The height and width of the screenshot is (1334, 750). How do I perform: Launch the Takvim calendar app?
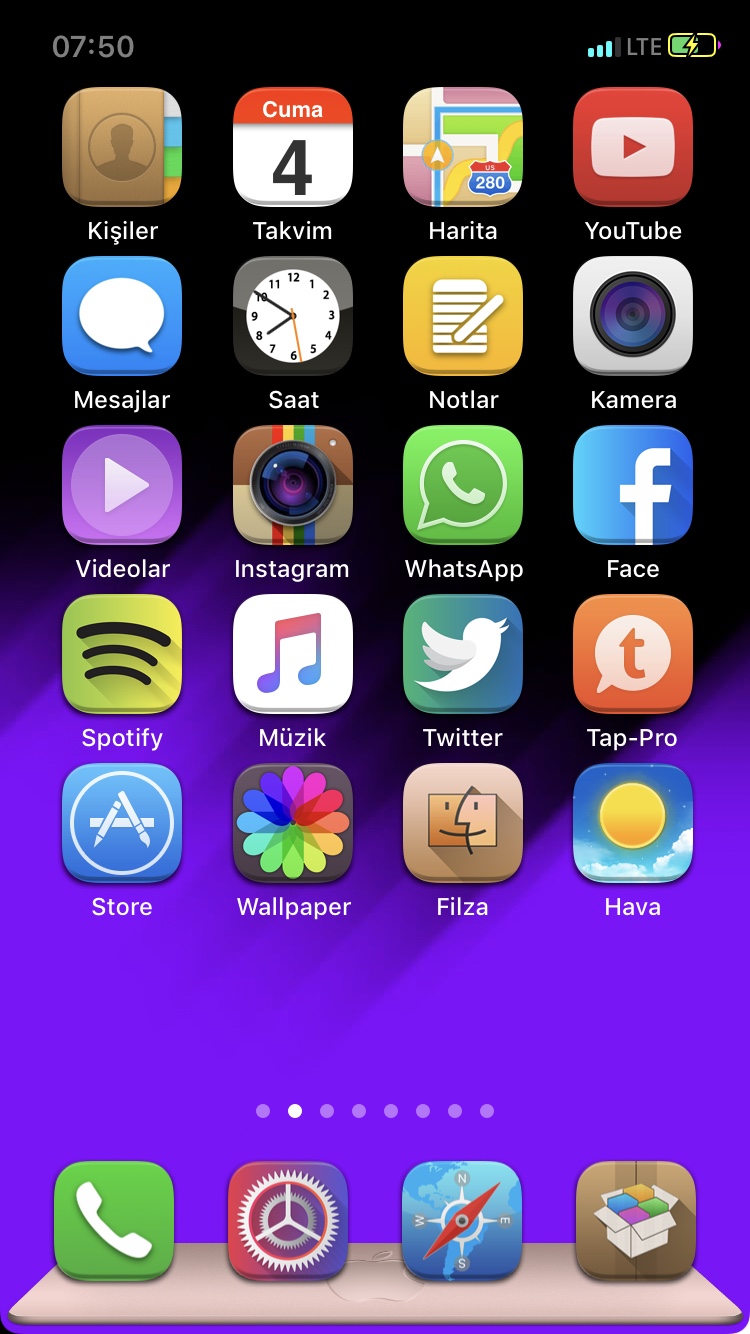tap(292, 147)
